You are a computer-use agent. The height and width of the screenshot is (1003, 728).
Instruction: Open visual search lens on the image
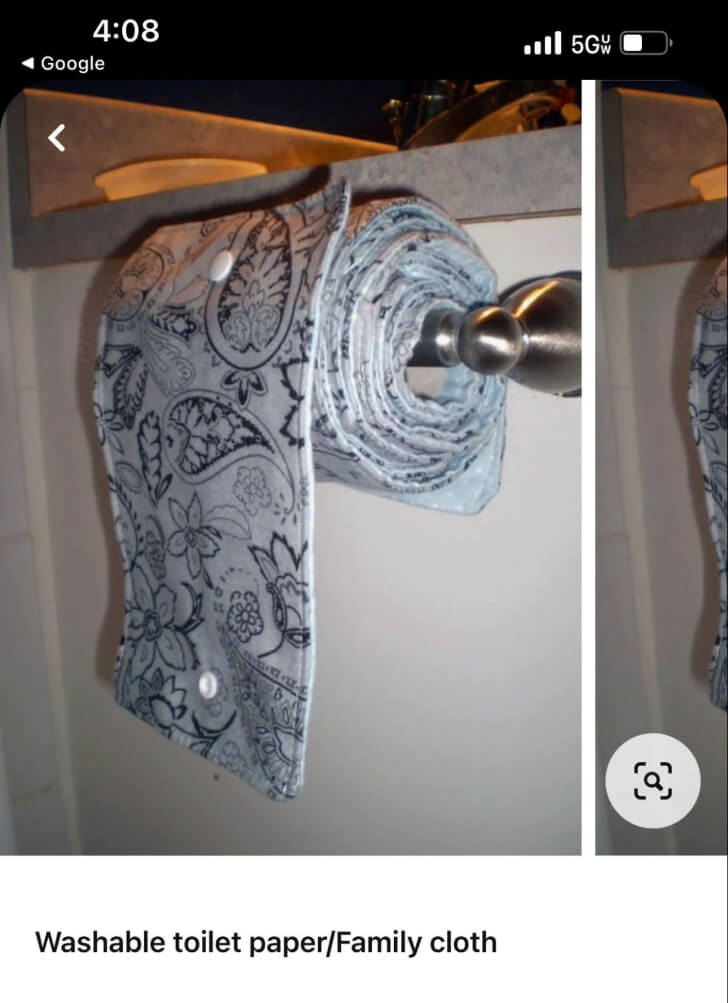(x=652, y=780)
